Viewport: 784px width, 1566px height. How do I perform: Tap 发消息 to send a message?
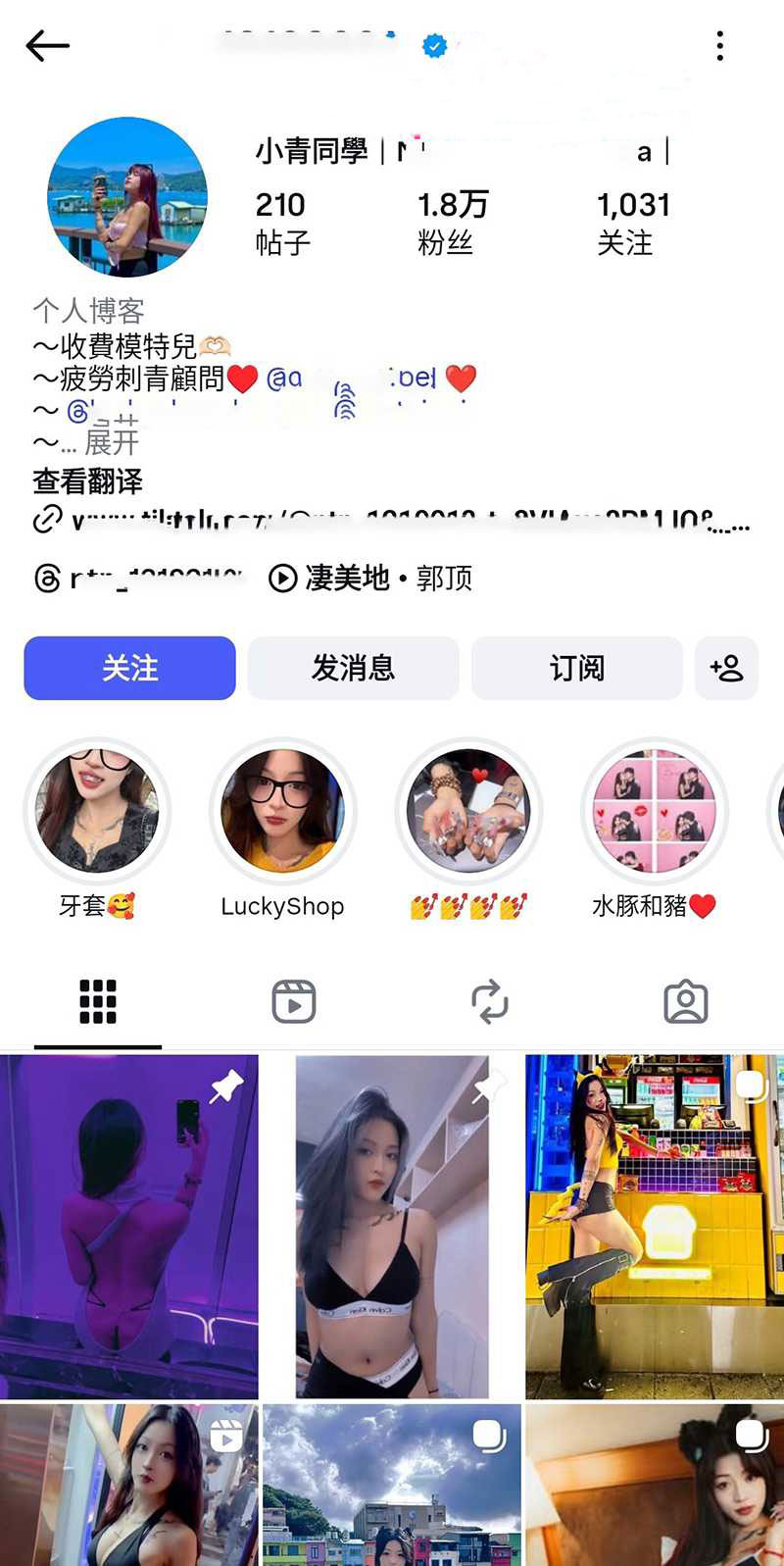(353, 668)
